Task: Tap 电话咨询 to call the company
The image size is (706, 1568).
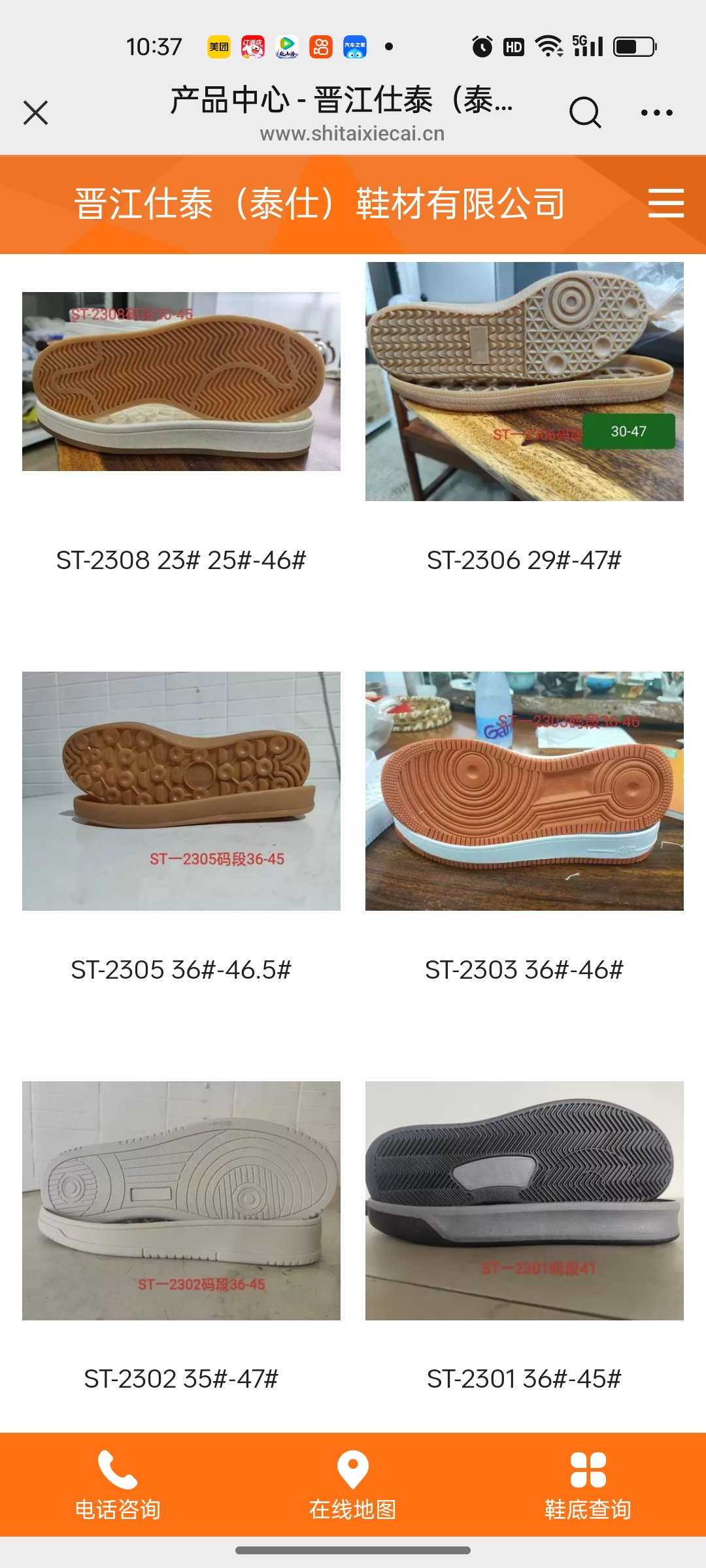Action: (x=118, y=1484)
